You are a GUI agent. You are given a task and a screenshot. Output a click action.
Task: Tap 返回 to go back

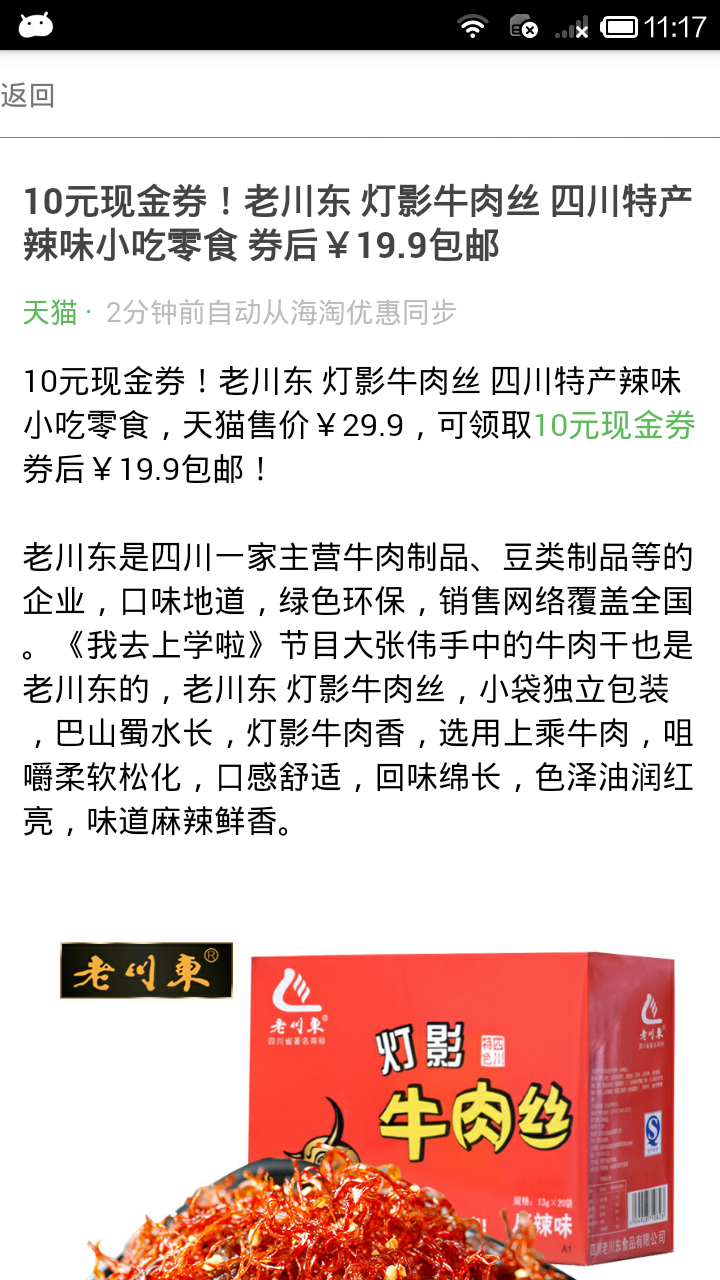pyautogui.click(x=28, y=96)
